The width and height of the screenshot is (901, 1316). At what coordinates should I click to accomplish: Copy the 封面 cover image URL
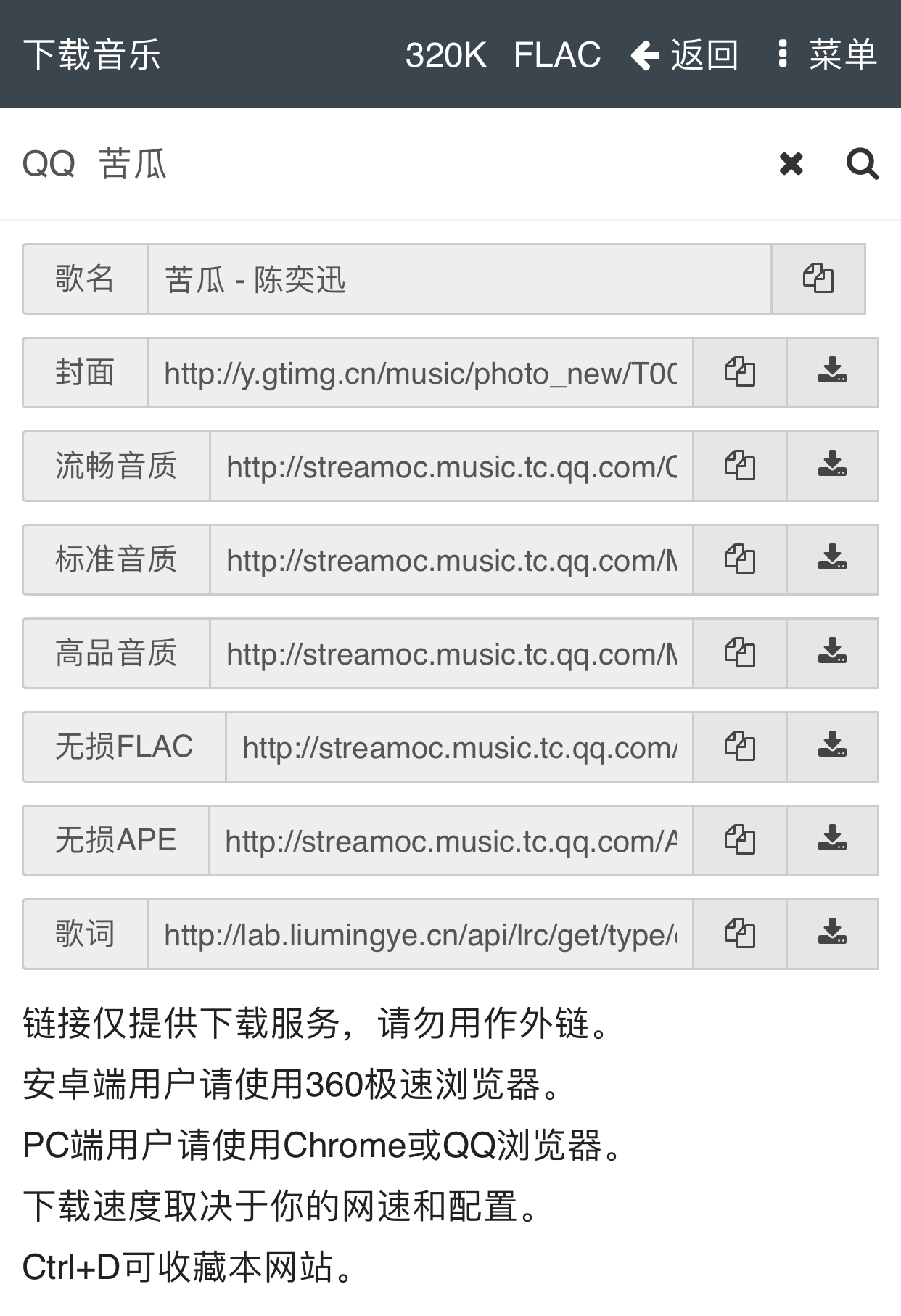740,372
